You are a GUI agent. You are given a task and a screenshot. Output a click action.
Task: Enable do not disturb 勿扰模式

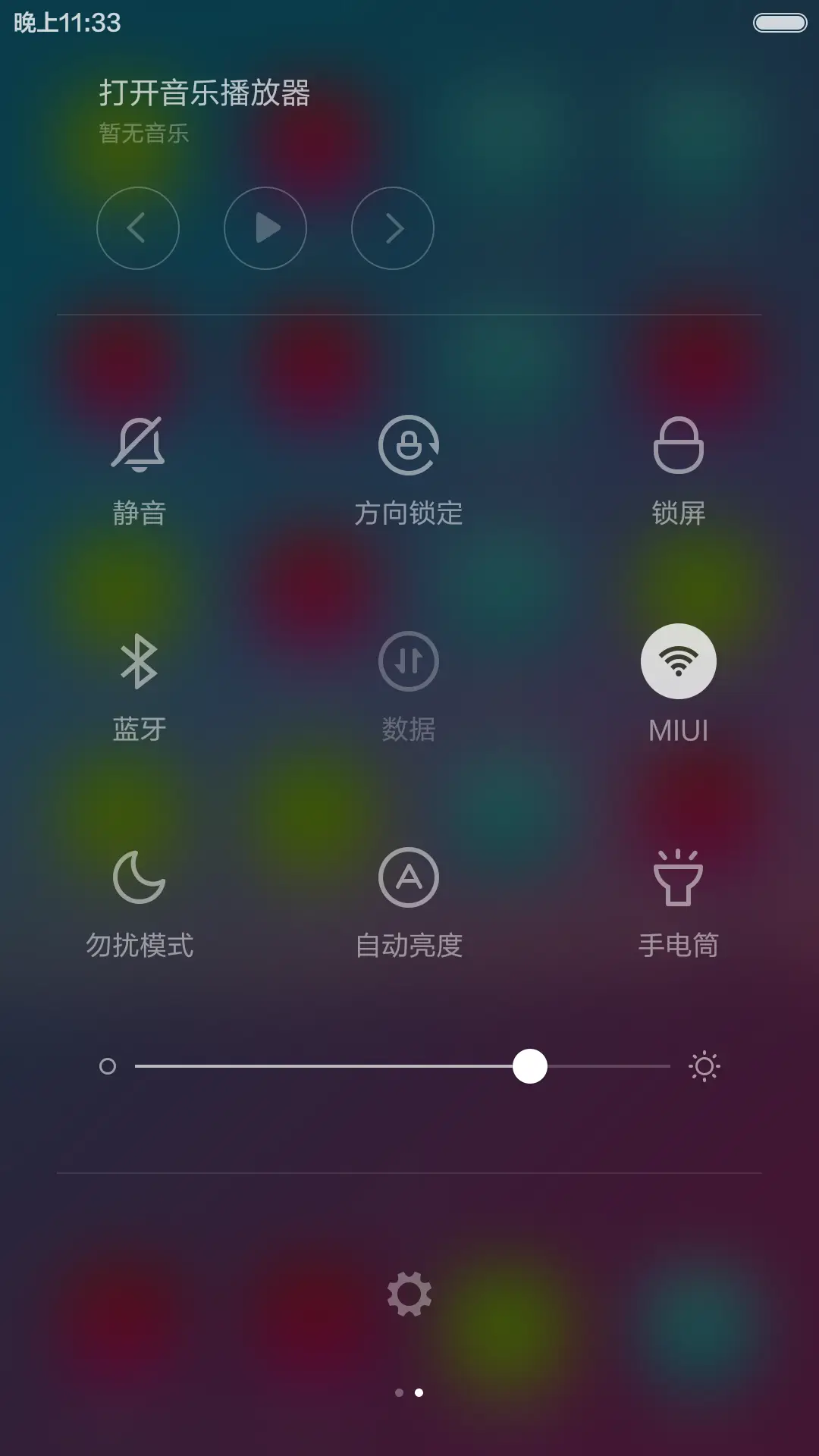coord(139,877)
